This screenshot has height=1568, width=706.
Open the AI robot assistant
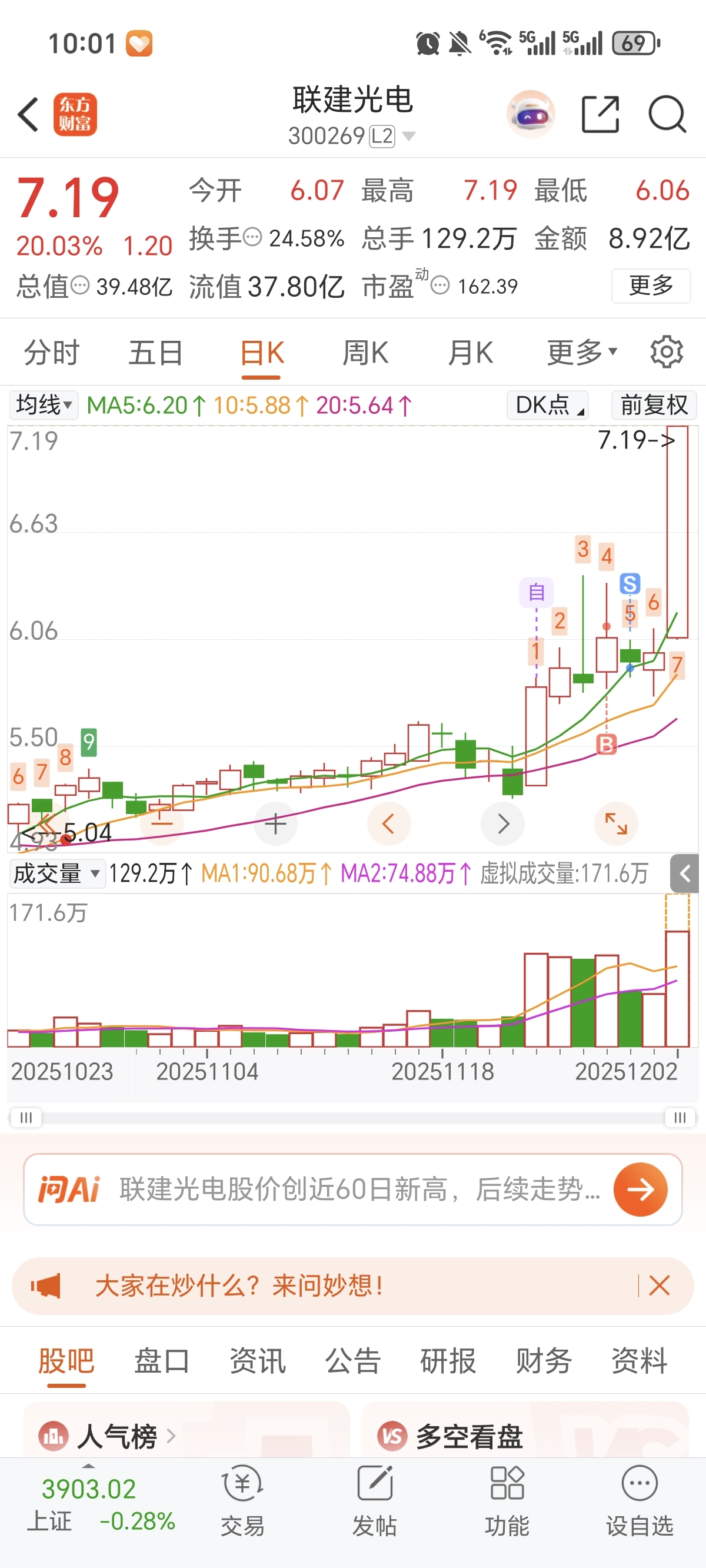pyautogui.click(x=530, y=114)
